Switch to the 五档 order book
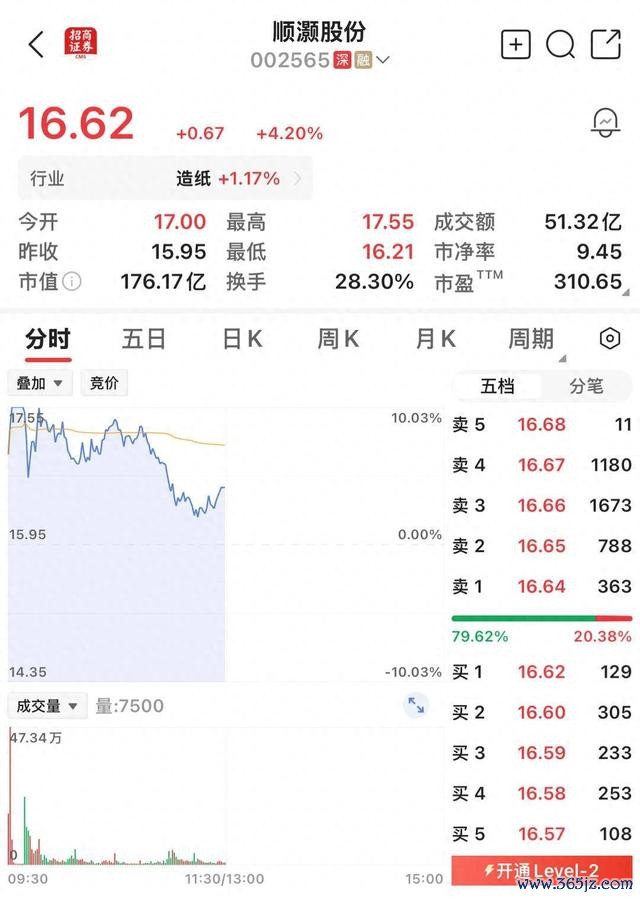The height and width of the screenshot is (899, 640). coord(497,386)
